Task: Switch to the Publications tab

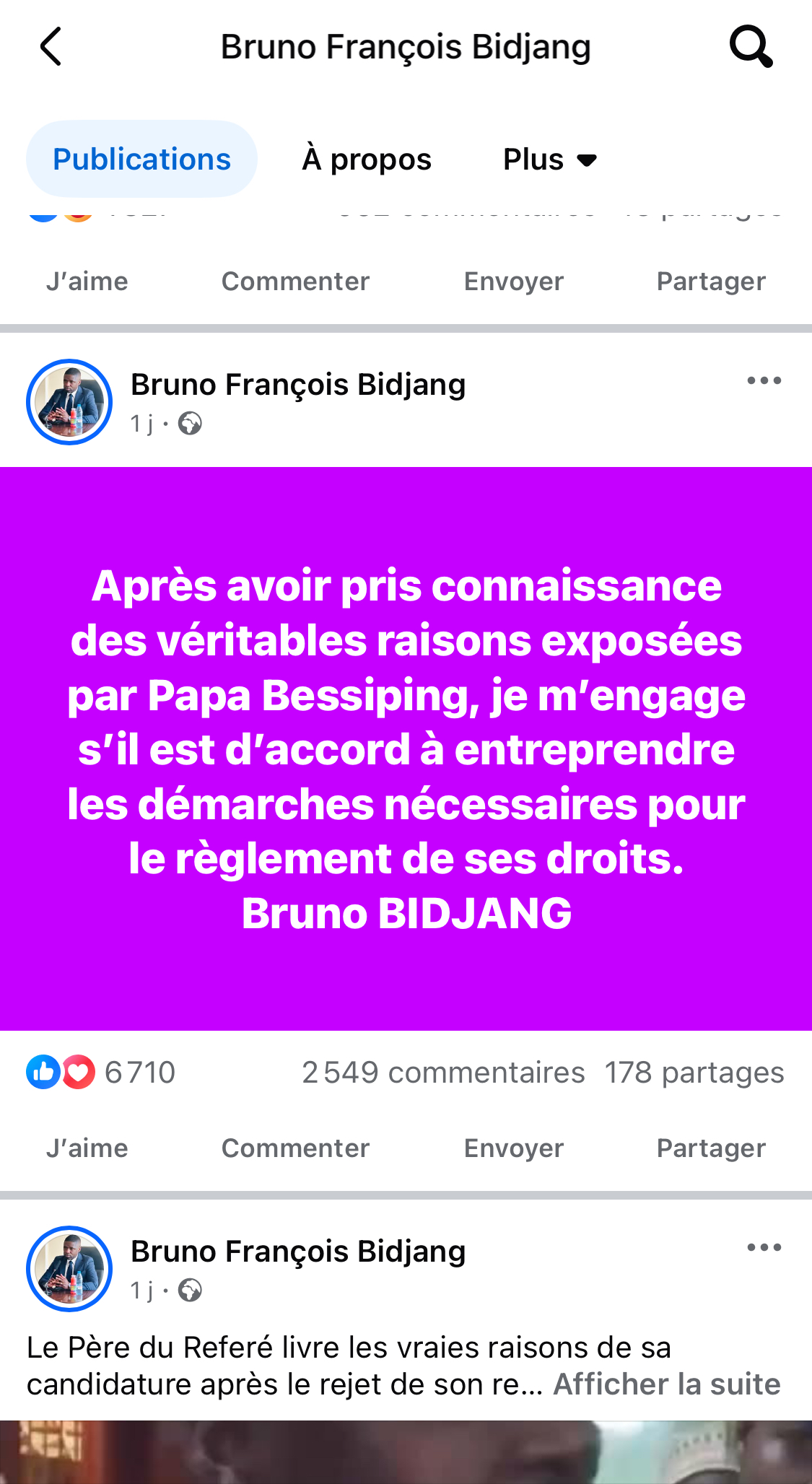Action: point(141,159)
